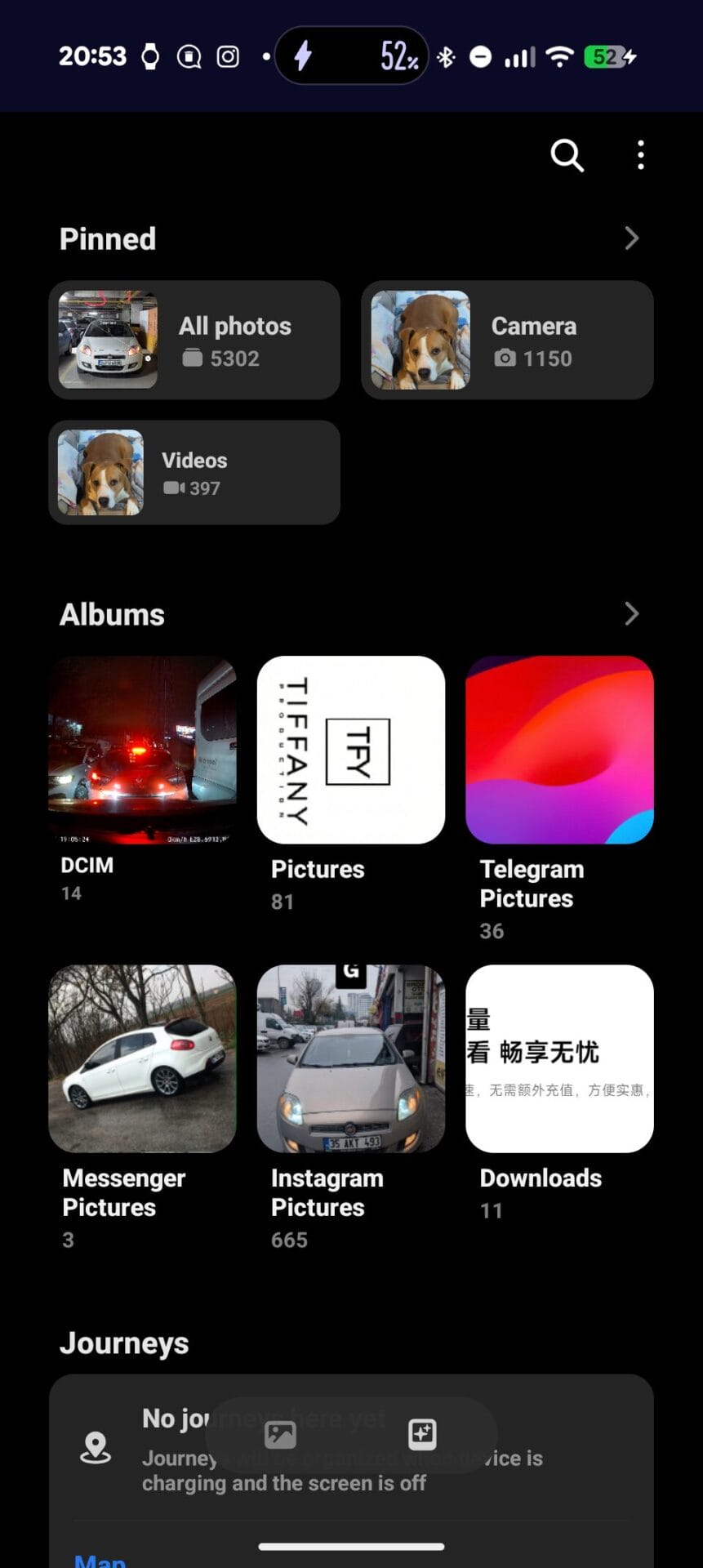
Task: Open the Telegram Pictures album
Action: coord(559,750)
